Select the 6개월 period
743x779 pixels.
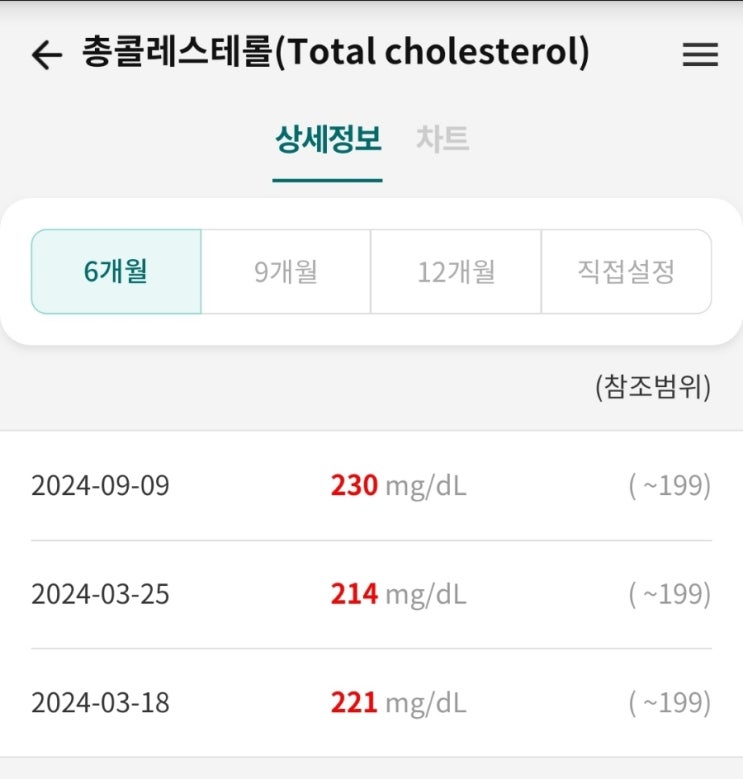pyautogui.click(x=116, y=272)
